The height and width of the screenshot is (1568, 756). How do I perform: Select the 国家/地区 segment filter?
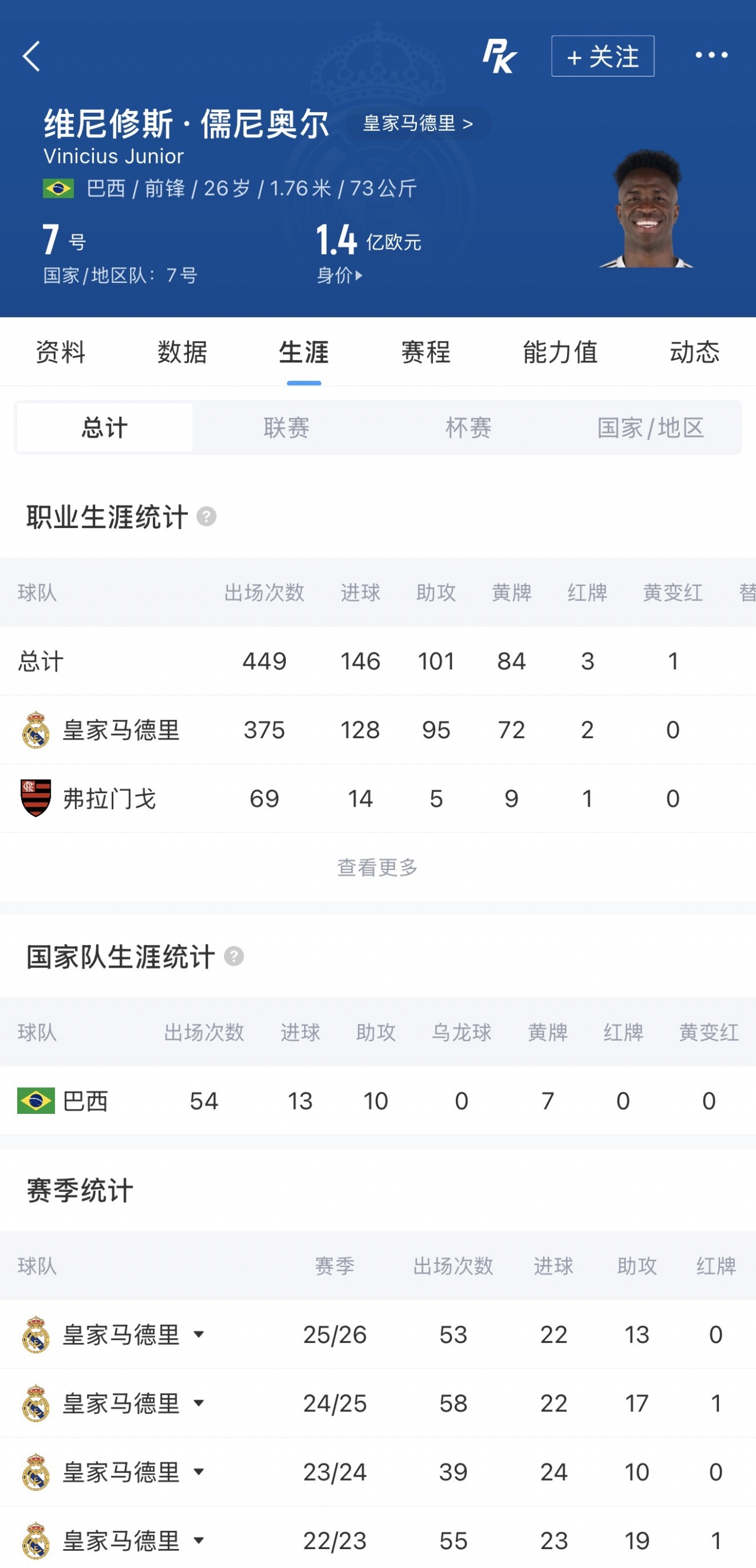pos(650,428)
